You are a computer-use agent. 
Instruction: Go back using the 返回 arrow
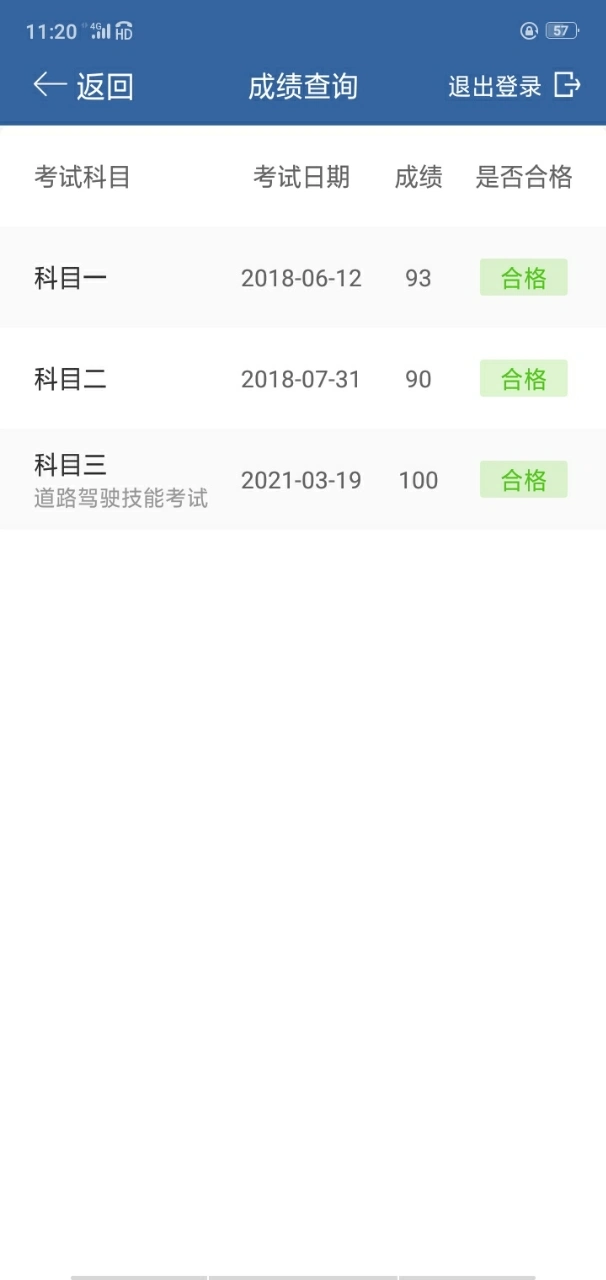point(83,86)
